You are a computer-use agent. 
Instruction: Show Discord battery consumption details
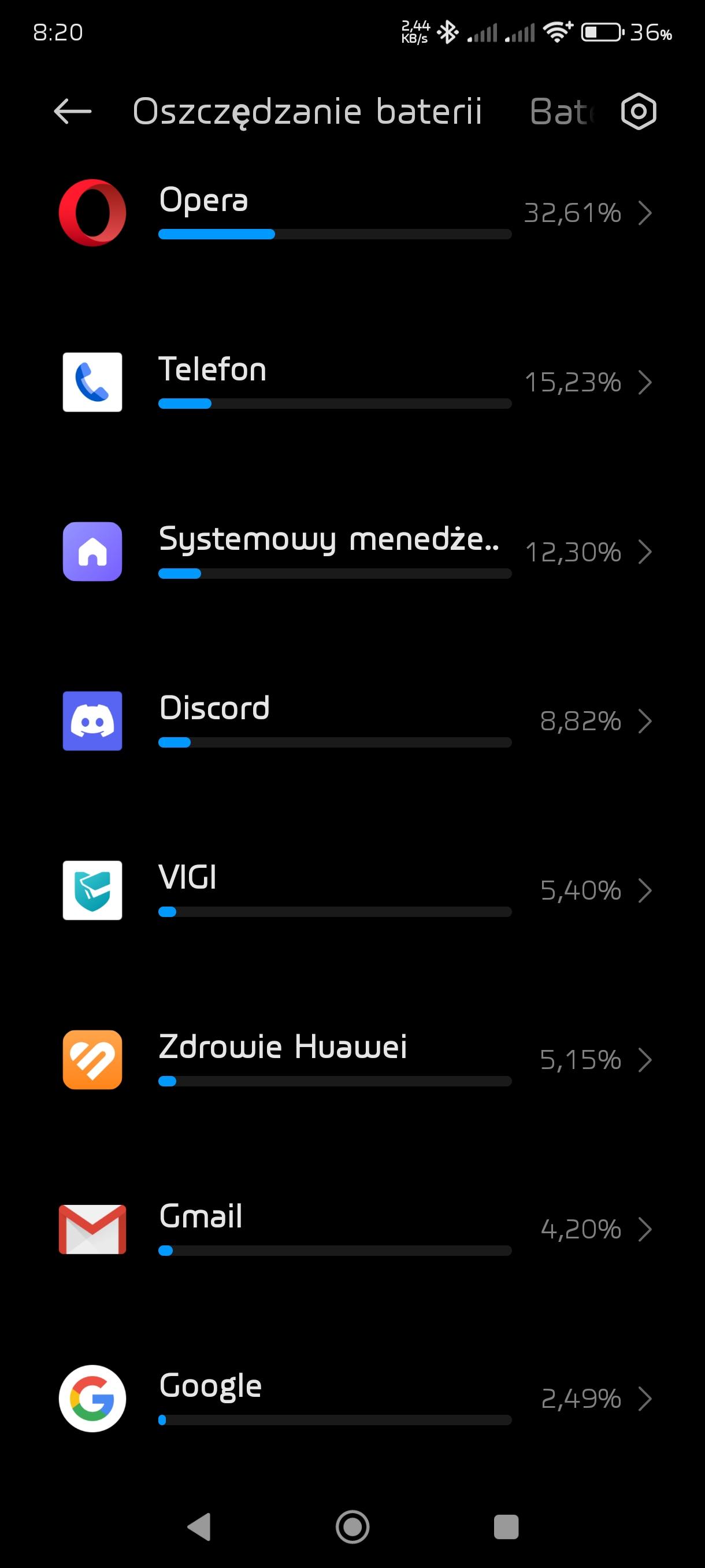coord(353,721)
